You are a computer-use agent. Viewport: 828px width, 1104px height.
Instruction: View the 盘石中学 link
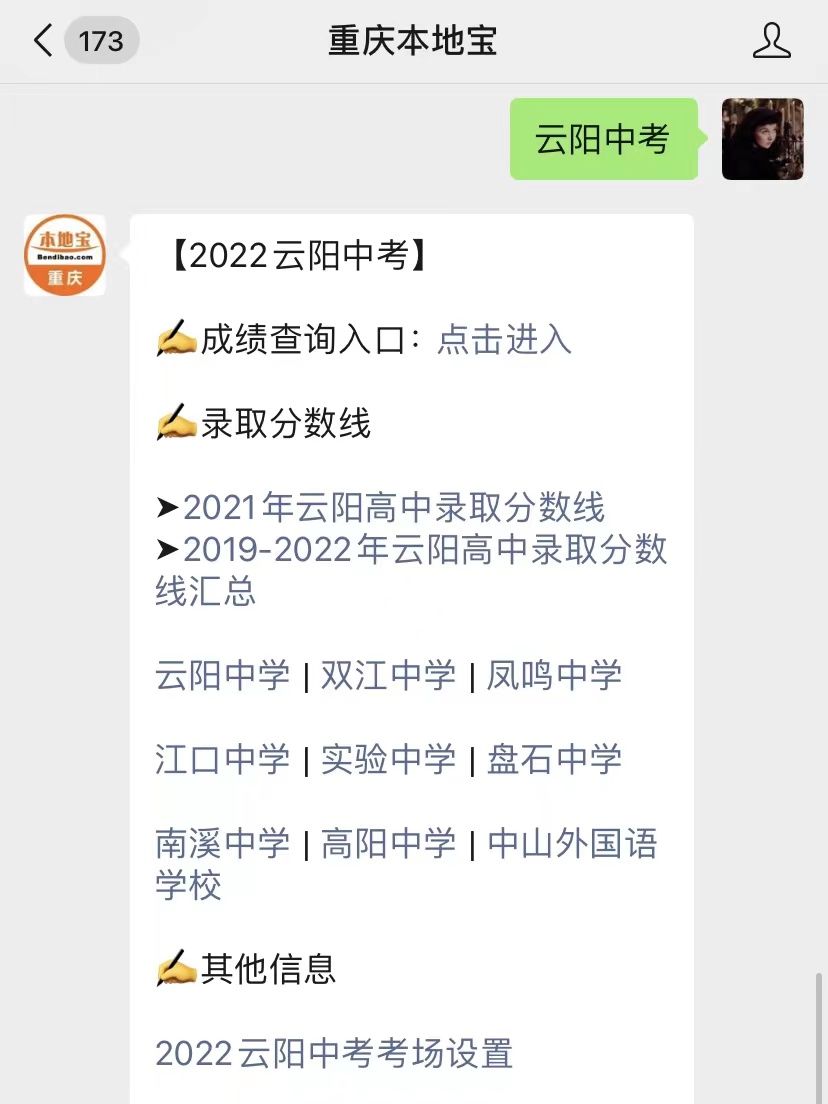coord(554,759)
